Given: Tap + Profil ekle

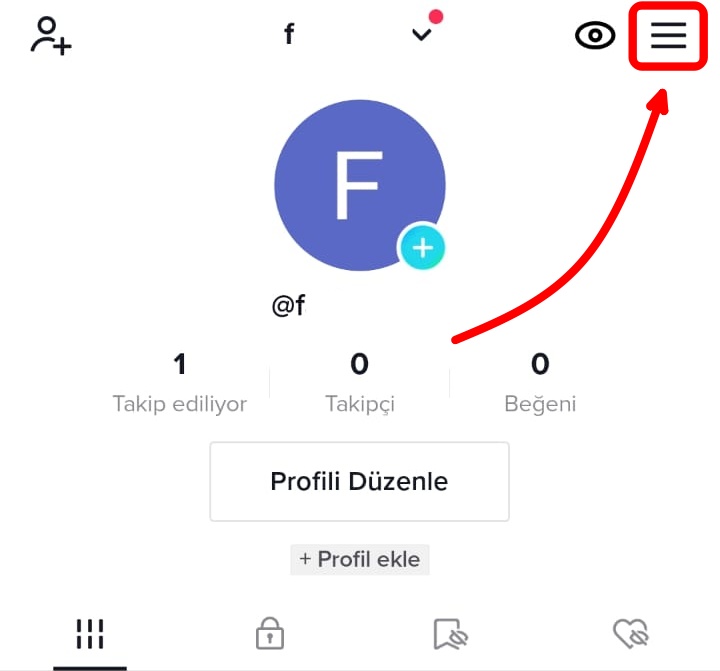Looking at the screenshot, I should [360, 559].
